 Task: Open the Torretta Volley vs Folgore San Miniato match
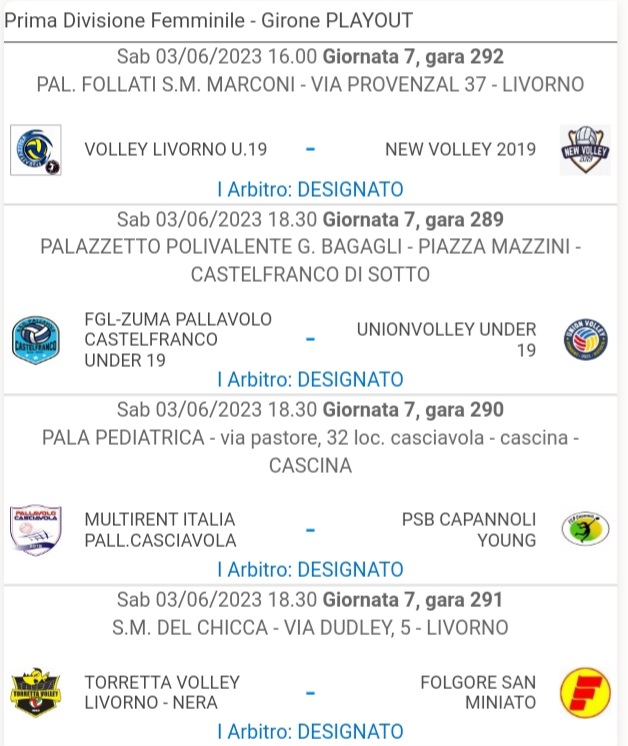310,692
